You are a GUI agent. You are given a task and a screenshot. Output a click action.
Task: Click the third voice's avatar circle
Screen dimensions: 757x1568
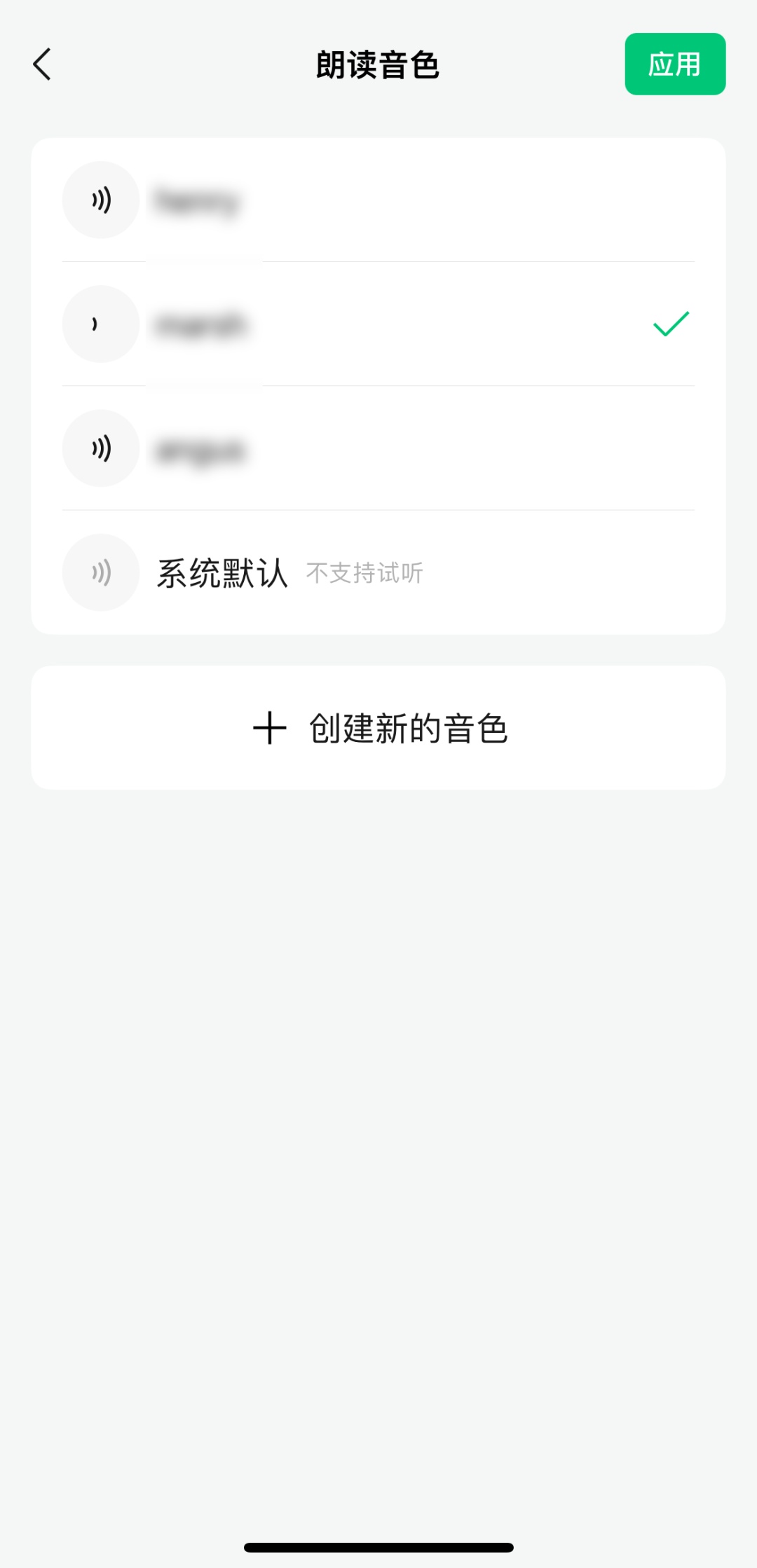(100, 448)
